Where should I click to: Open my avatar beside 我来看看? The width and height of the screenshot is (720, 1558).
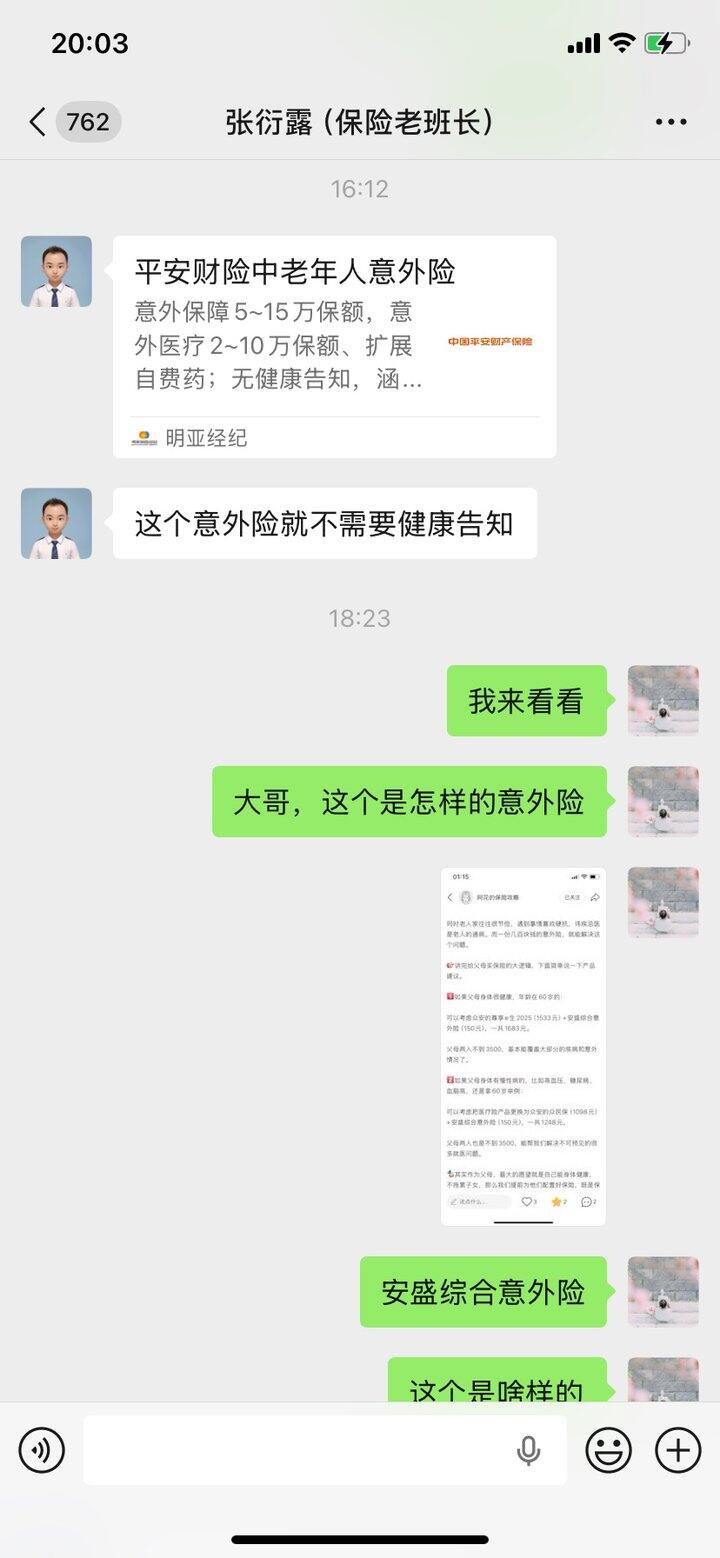pyautogui.click(x=662, y=701)
